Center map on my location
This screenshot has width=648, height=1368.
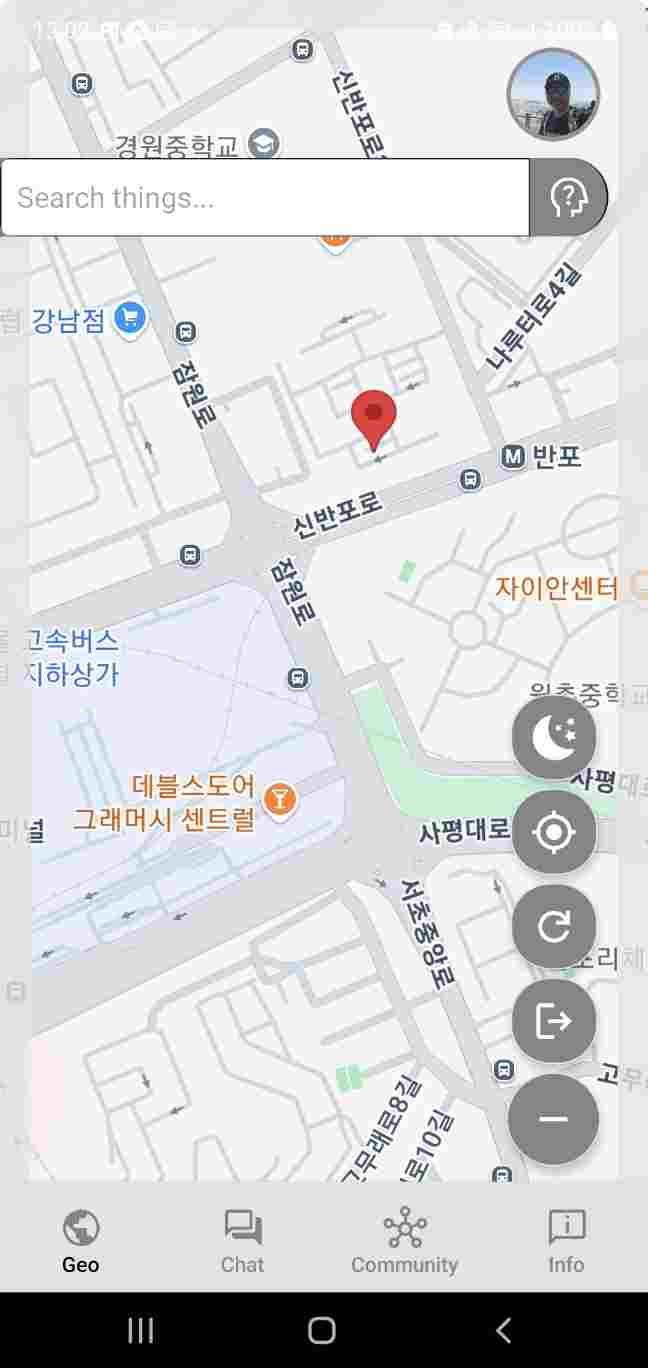click(554, 832)
